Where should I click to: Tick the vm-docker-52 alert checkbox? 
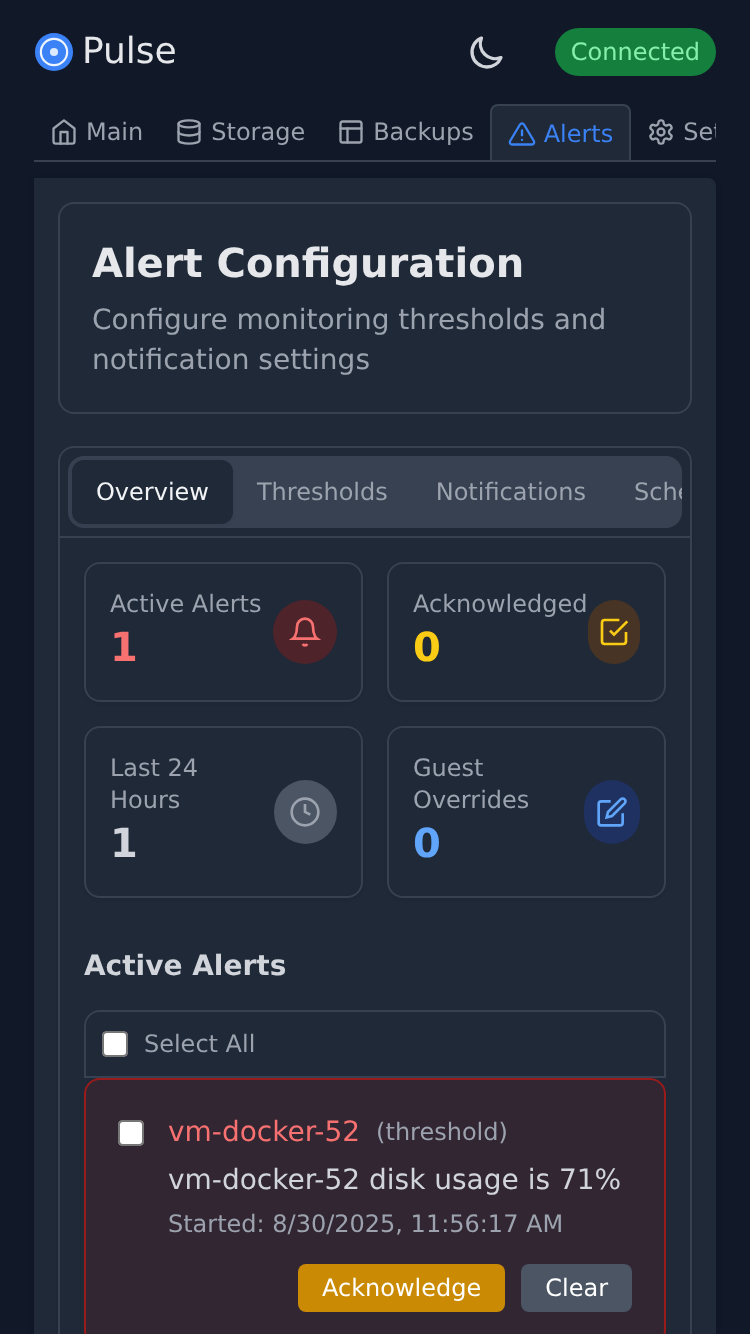(131, 1133)
